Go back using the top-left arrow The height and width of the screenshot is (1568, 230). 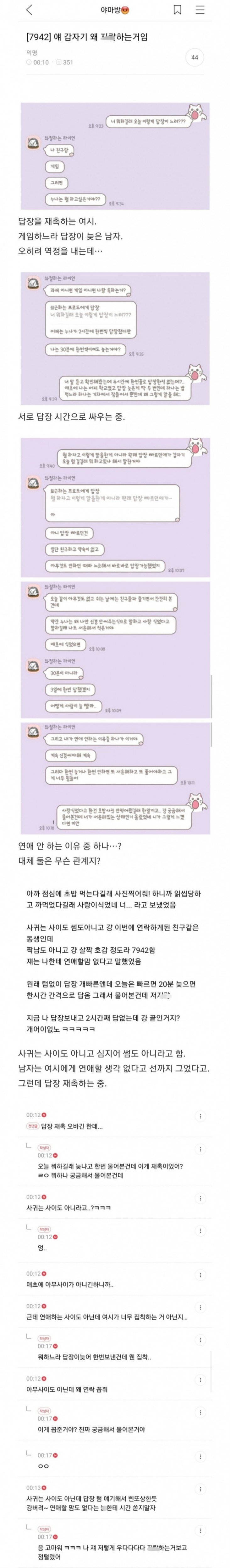pyautogui.click(x=29, y=10)
